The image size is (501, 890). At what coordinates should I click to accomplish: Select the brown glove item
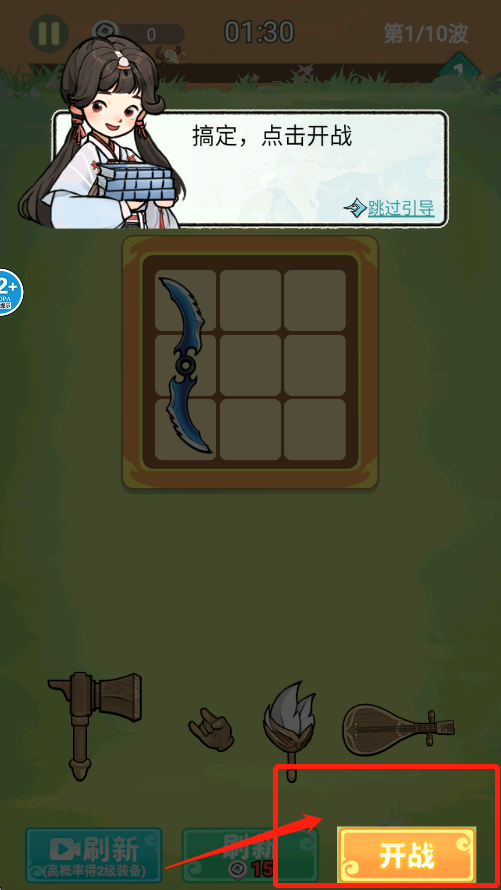[211, 728]
